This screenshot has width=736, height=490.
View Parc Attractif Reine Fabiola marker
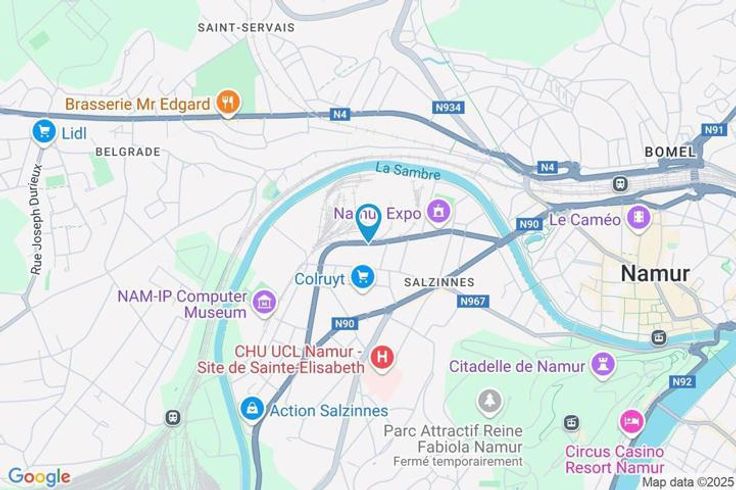pyautogui.click(x=489, y=401)
